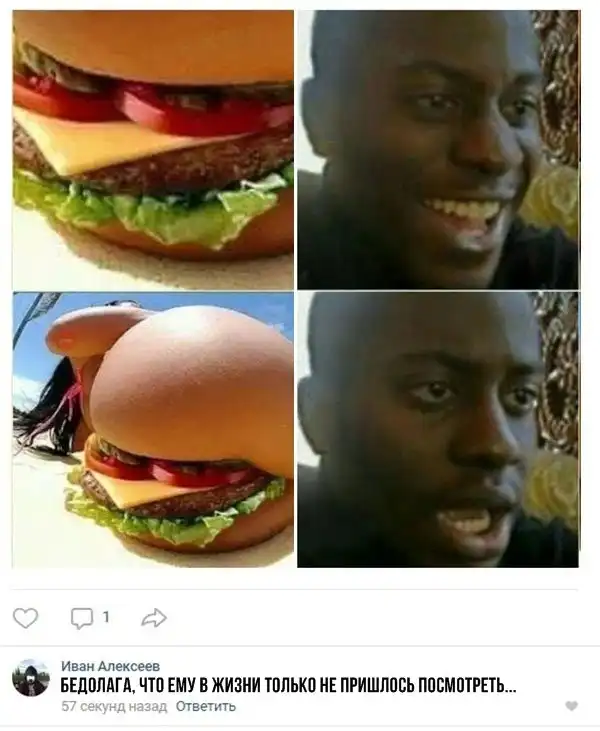Open Иван Алексеев's profile from his name
600x731 pixels.
[x=109, y=666]
